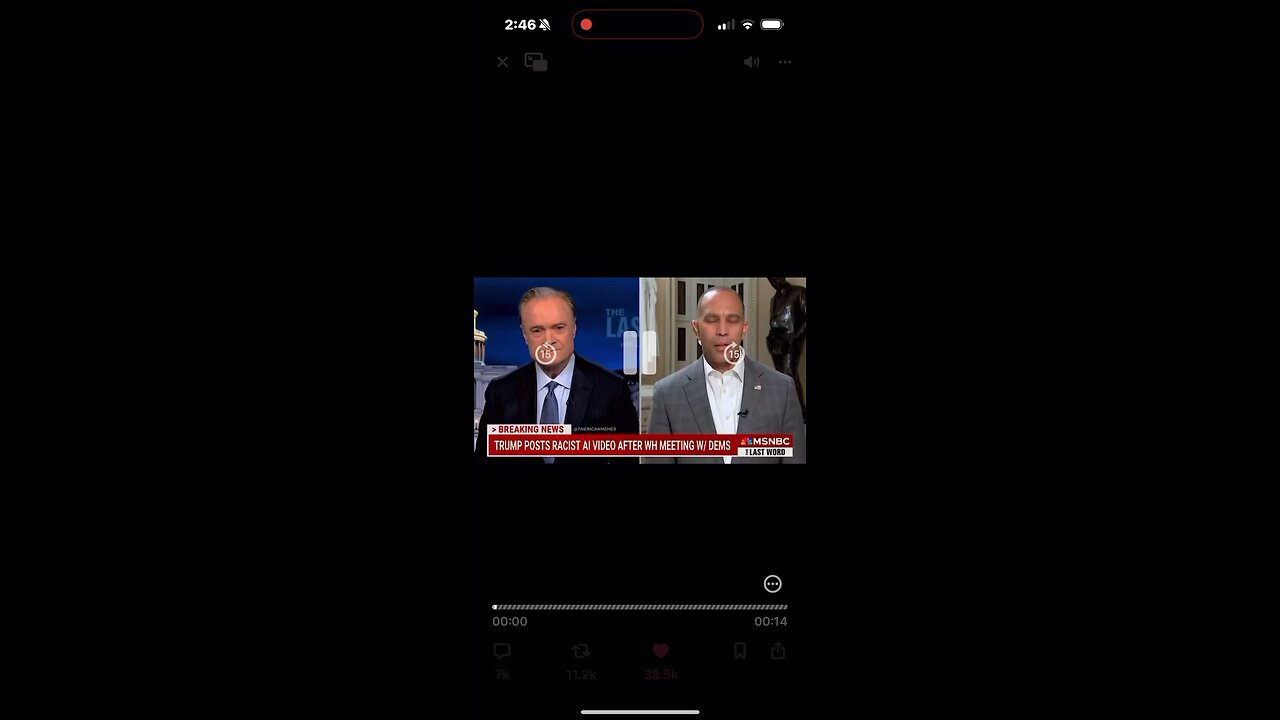
Task: Rewind the video 15 seconds
Action: tap(545, 353)
